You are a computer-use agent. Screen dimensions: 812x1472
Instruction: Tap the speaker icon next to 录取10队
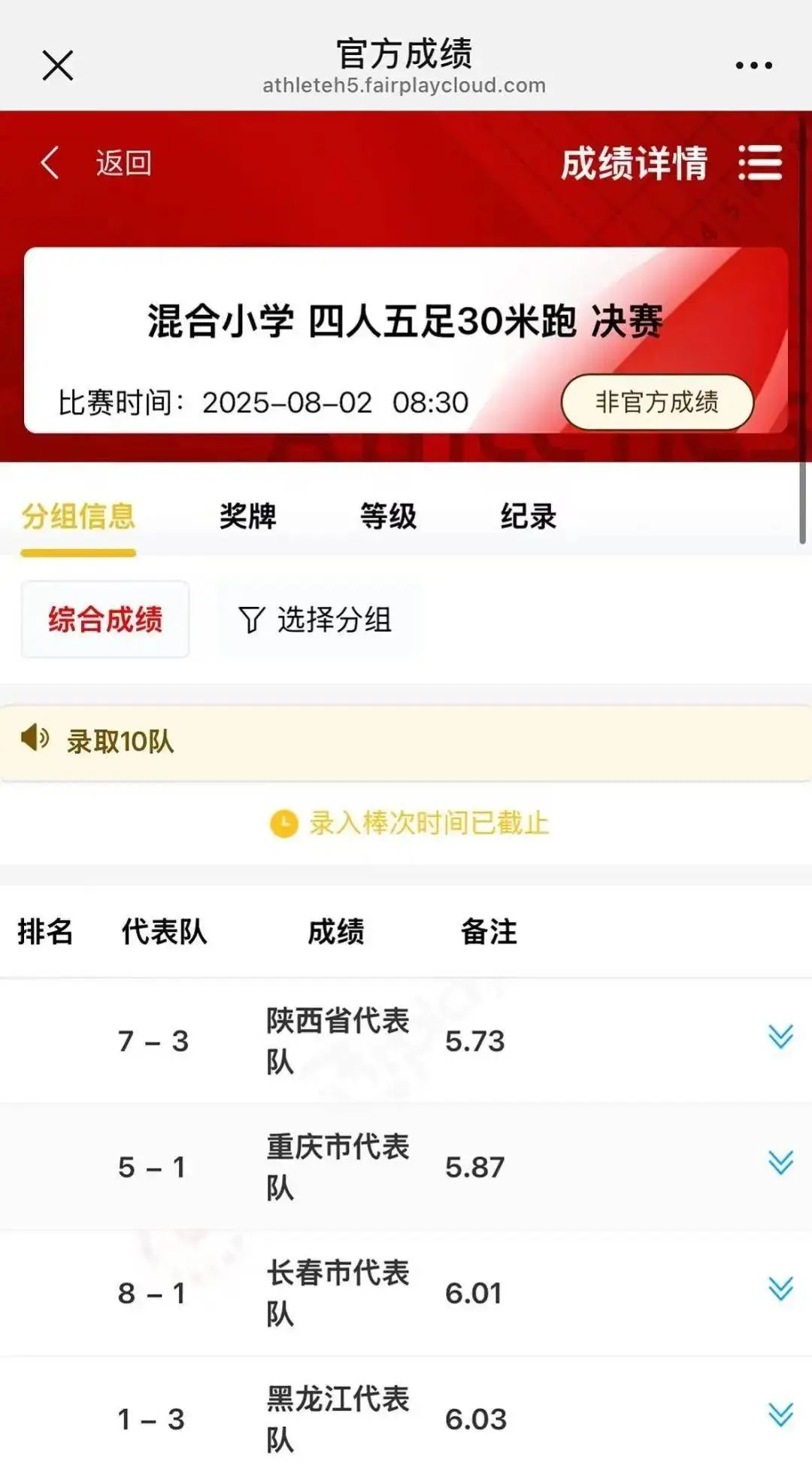(35, 741)
